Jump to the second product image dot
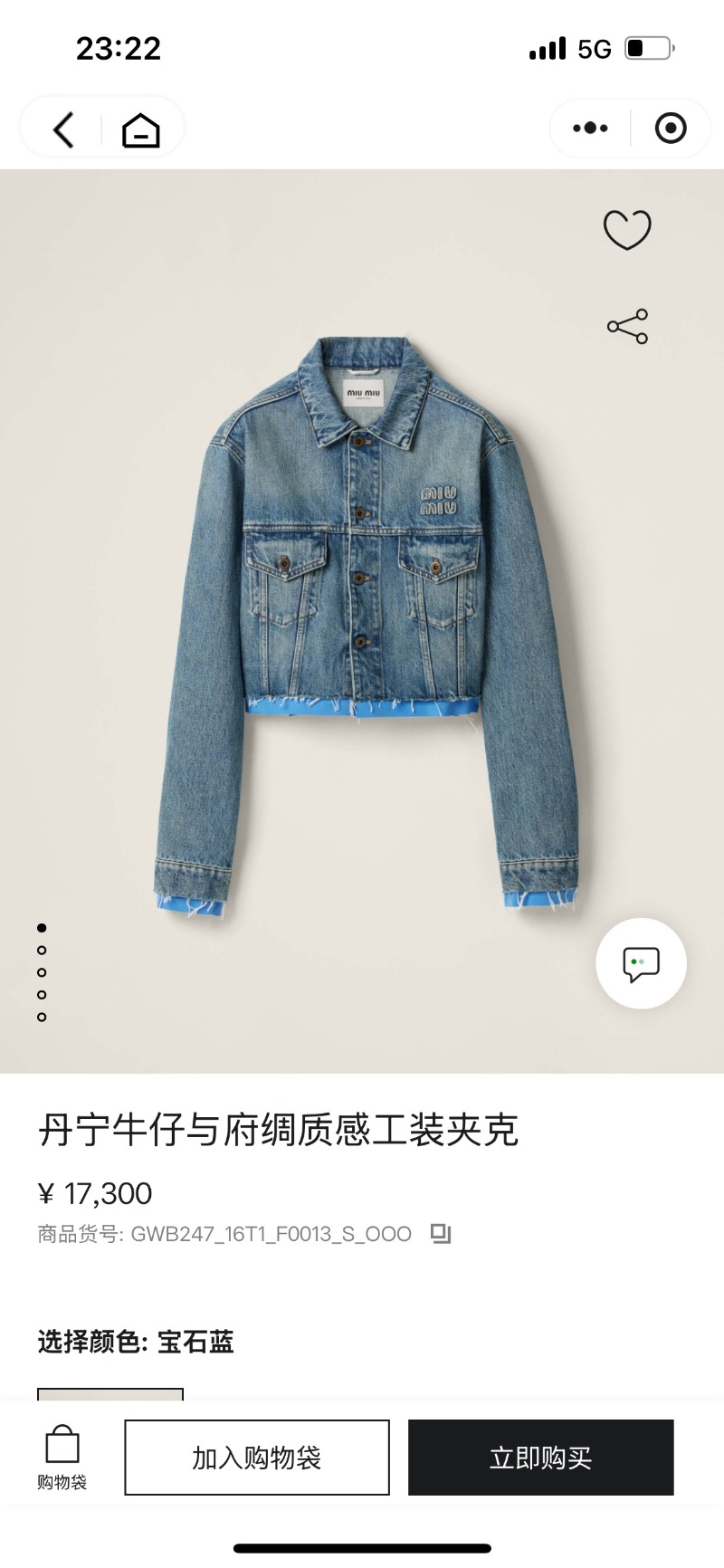This screenshot has height=1568, width=724. click(x=42, y=950)
